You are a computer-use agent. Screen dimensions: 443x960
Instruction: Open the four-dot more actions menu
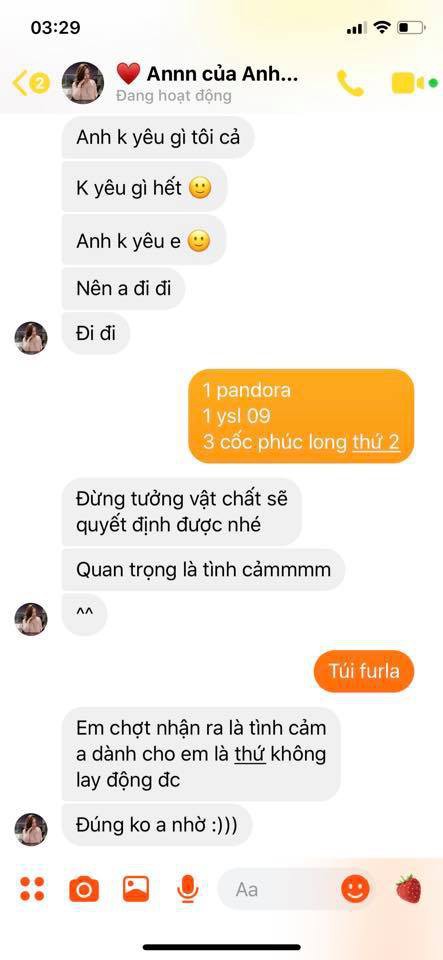click(x=32, y=889)
